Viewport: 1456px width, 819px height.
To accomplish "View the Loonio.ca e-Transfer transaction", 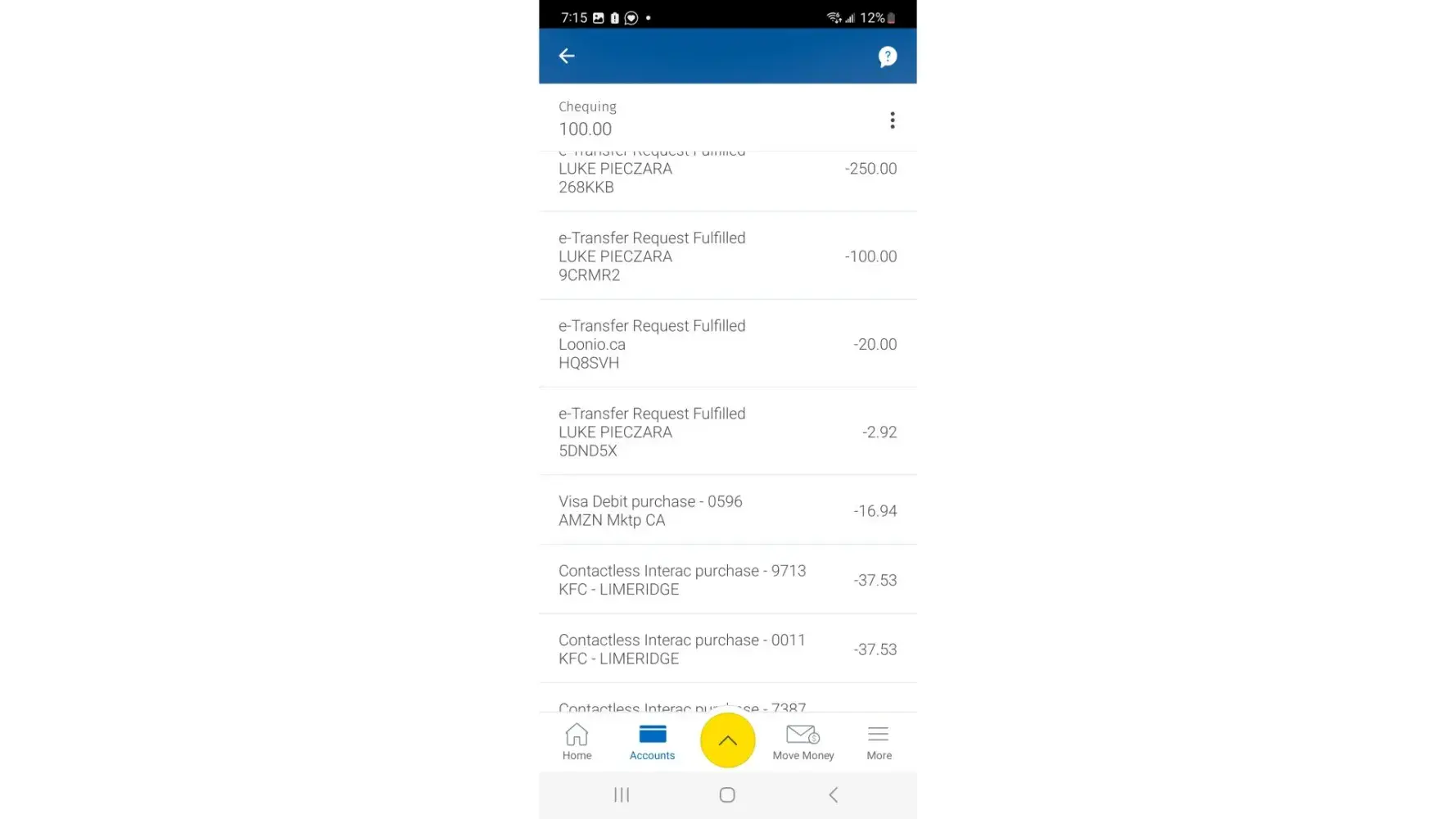I will coord(727,344).
